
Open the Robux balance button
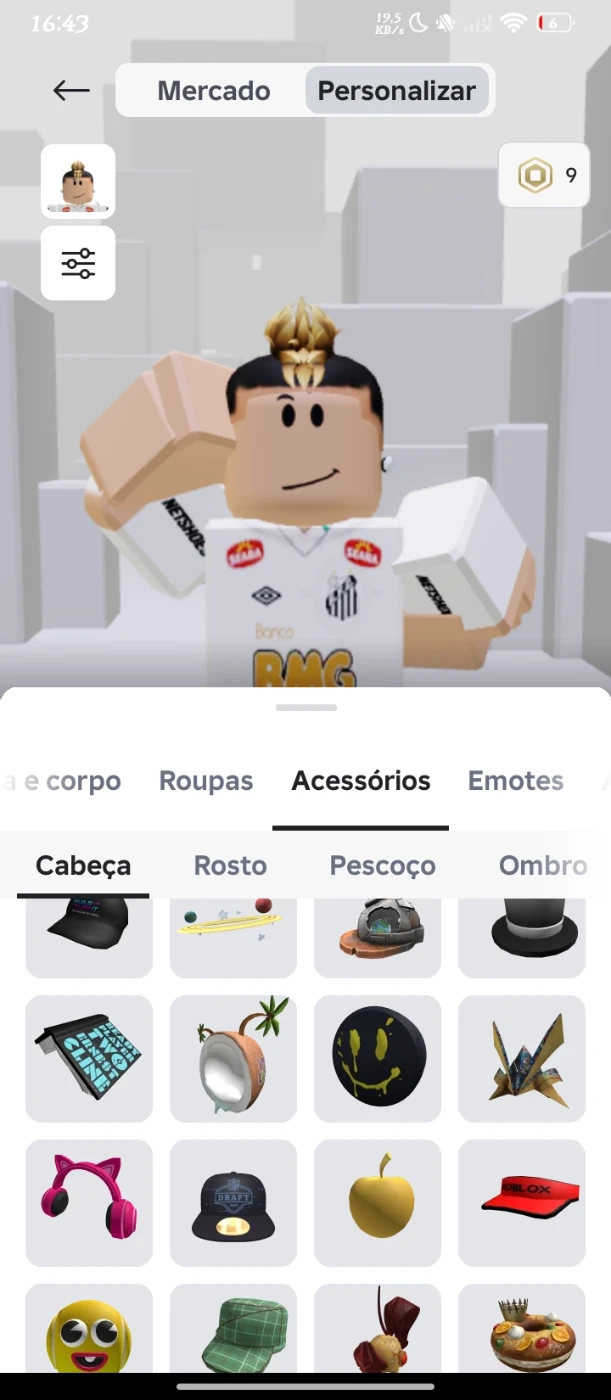(x=544, y=176)
